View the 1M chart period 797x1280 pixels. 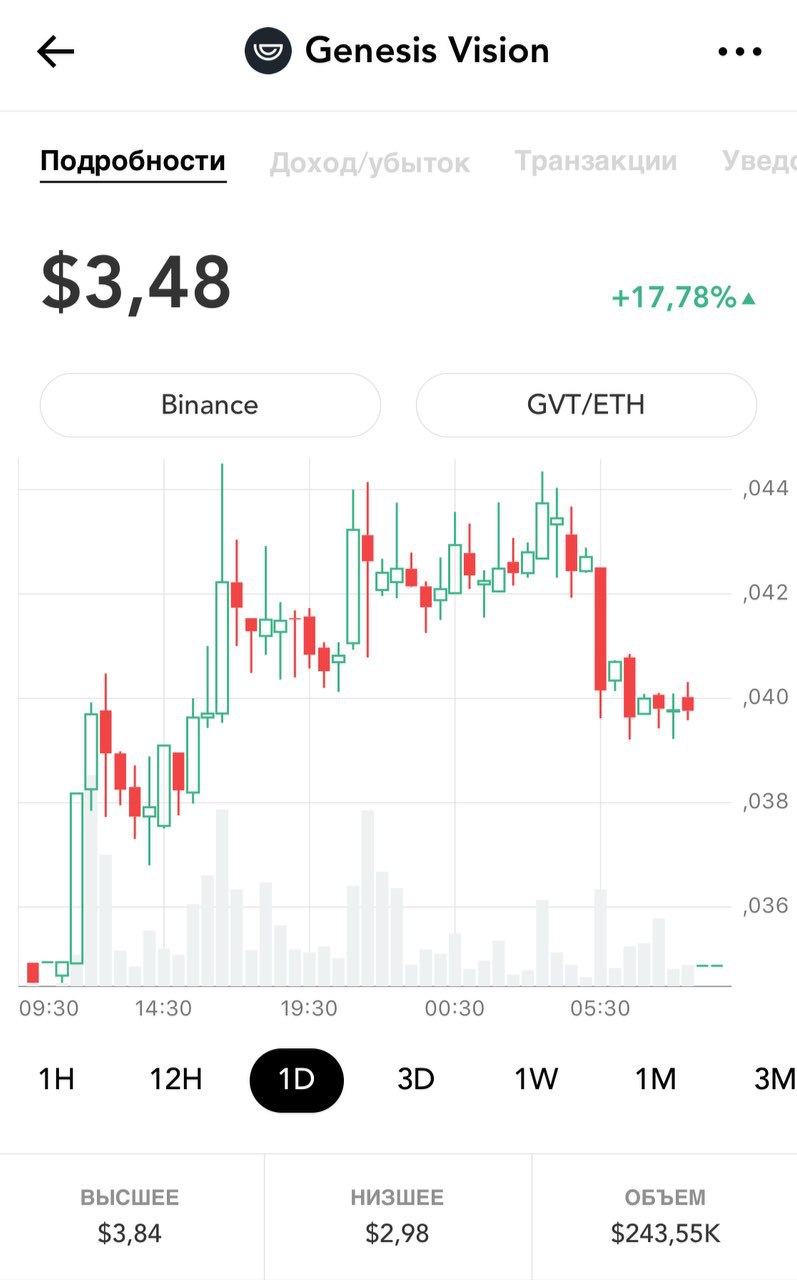pos(656,1080)
